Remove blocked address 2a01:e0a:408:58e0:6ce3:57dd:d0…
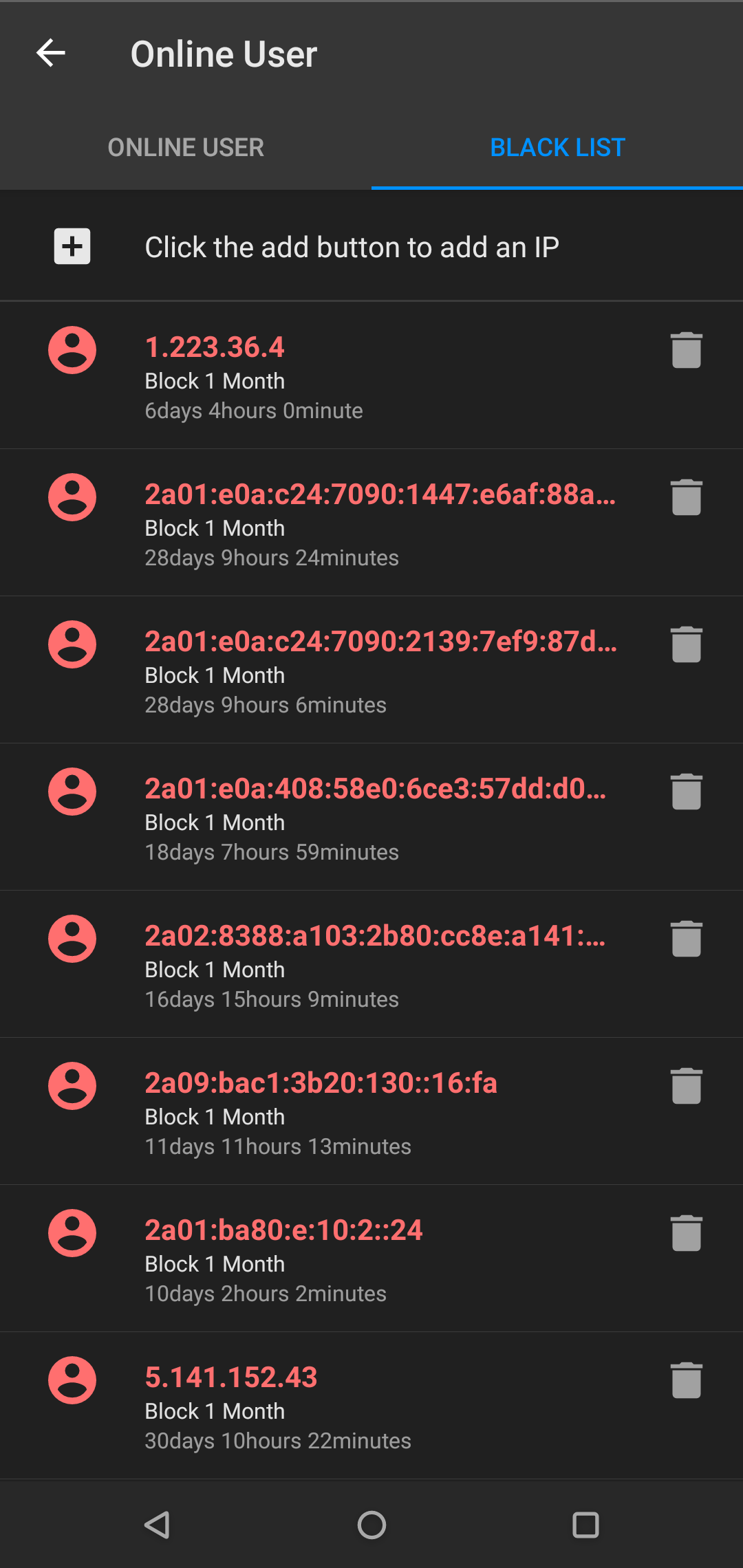 [686, 792]
